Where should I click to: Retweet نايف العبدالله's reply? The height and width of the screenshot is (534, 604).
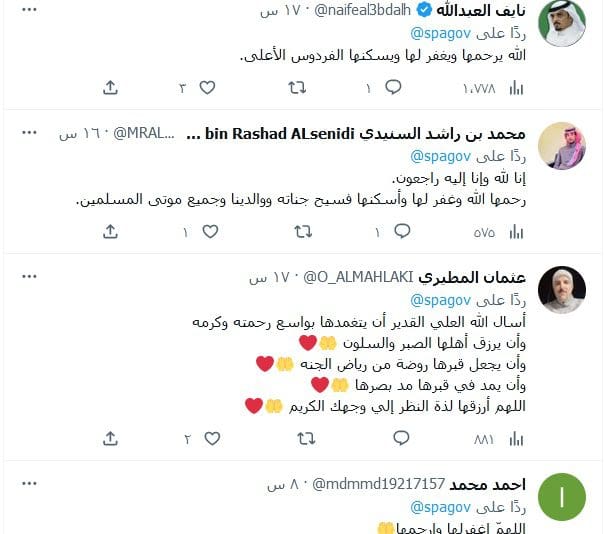tap(297, 88)
